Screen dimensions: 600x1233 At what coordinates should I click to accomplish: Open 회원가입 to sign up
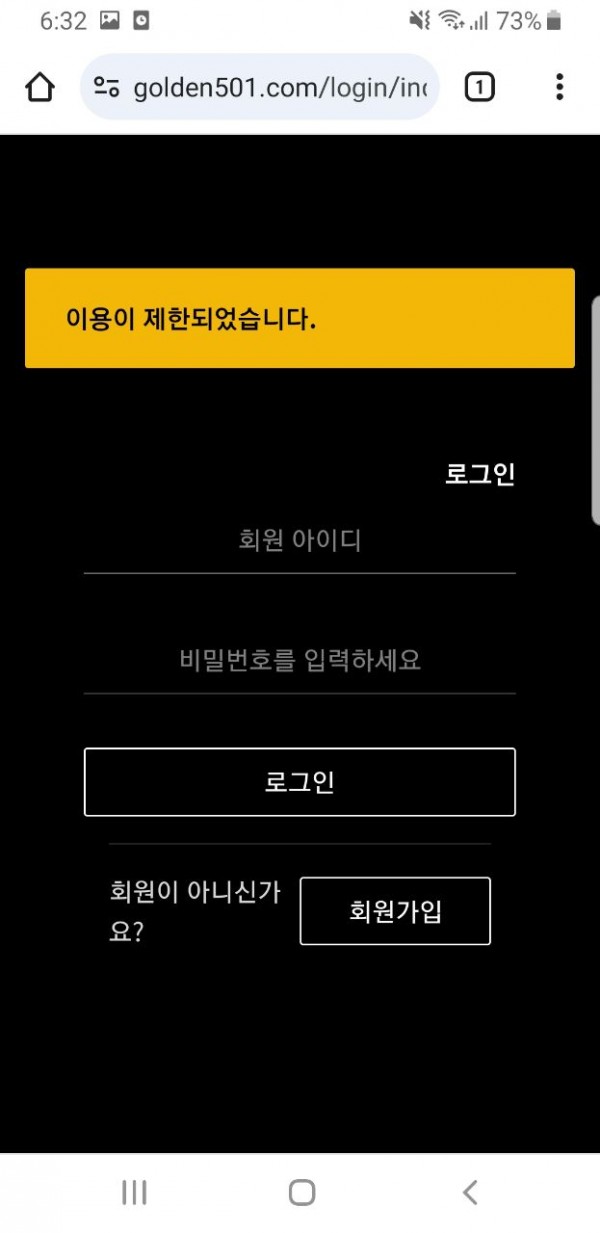click(395, 911)
